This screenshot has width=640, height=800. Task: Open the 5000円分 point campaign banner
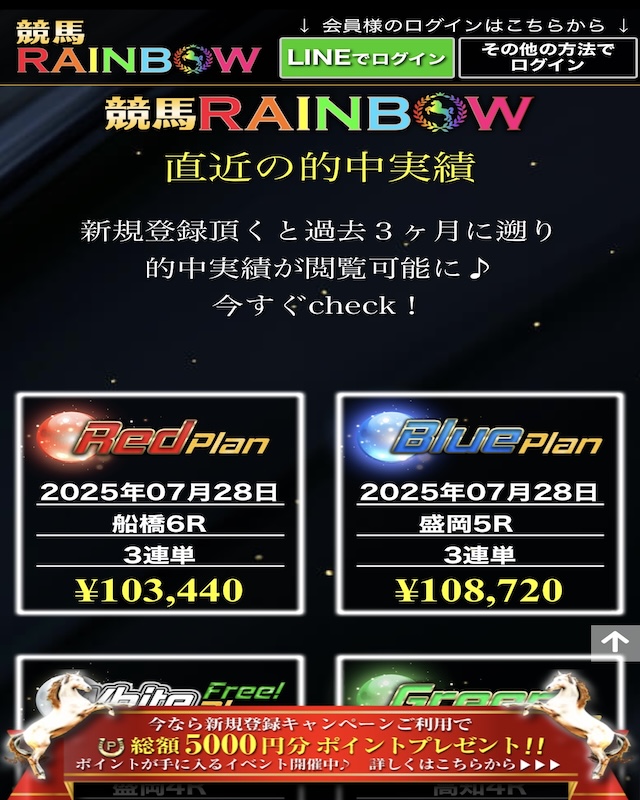point(320,746)
